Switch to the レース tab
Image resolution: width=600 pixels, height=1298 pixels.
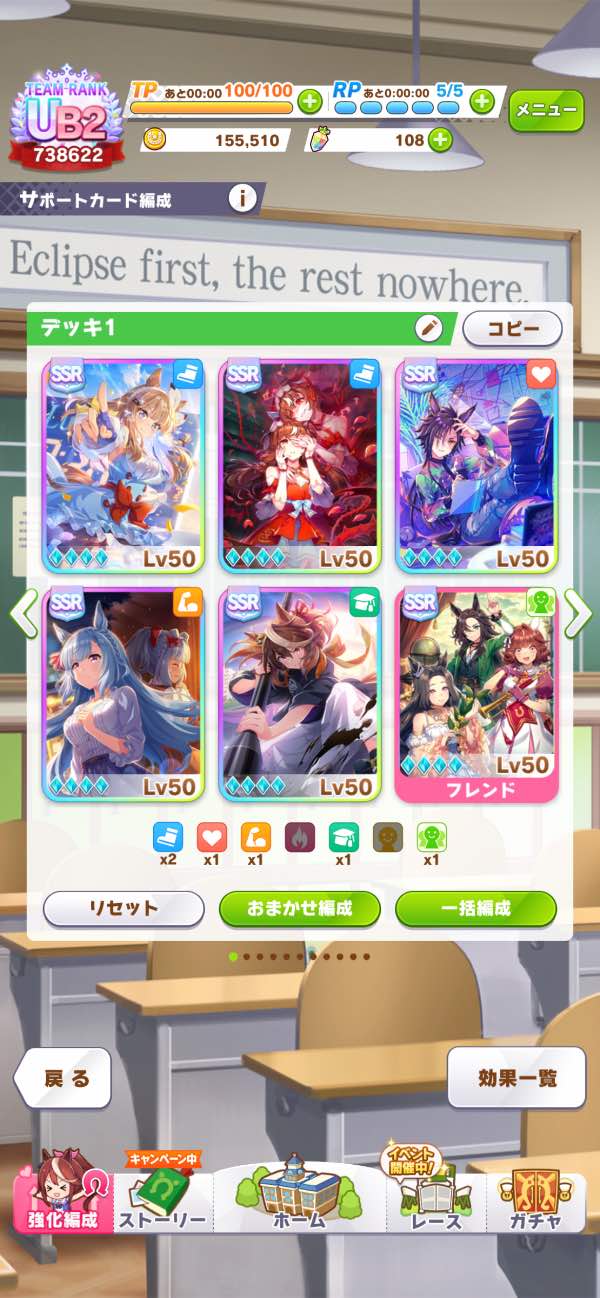(x=436, y=1200)
